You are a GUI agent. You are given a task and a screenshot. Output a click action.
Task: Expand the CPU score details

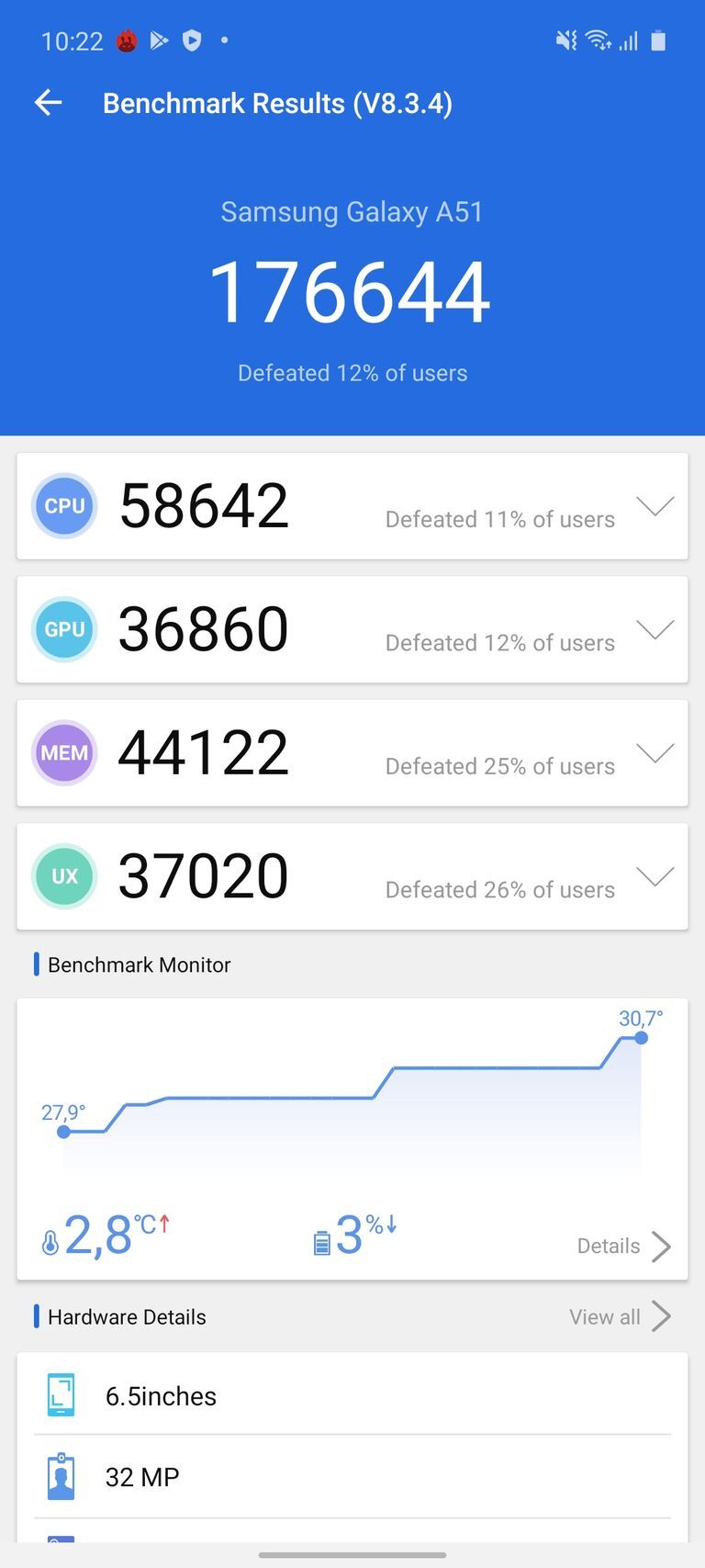[x=655, y=506]
